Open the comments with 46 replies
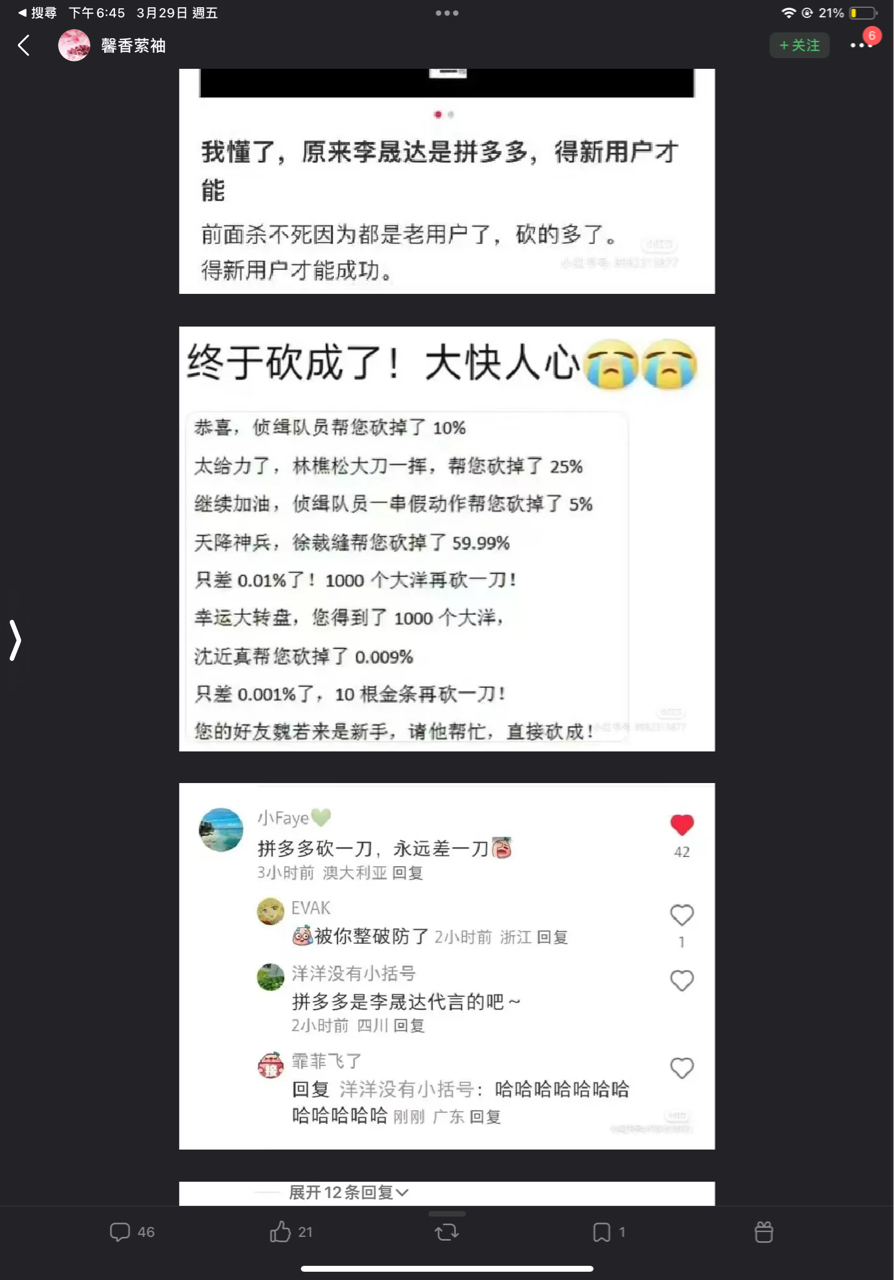 coord(132,1232)
